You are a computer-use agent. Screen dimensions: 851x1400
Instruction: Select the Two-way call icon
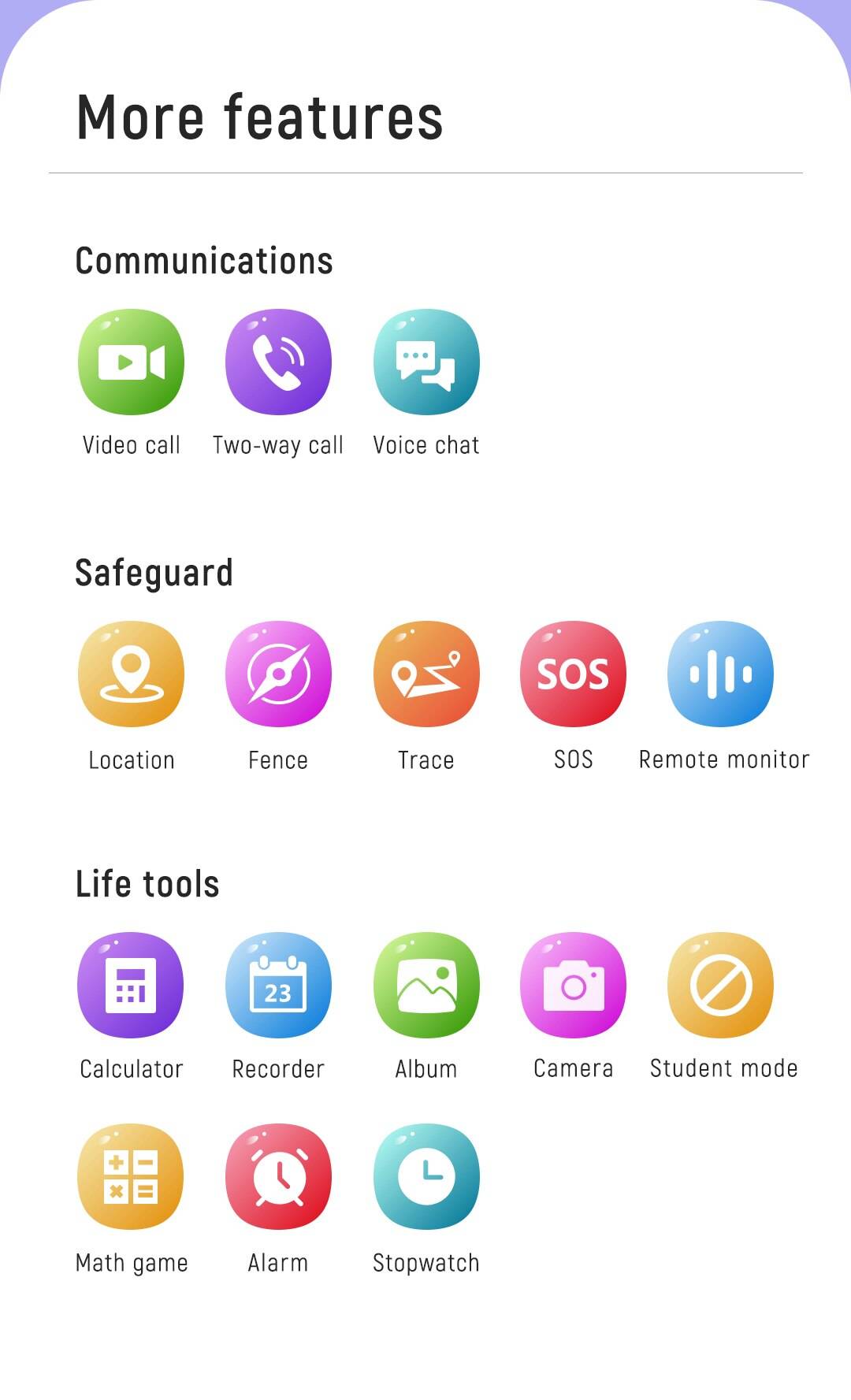278,362
